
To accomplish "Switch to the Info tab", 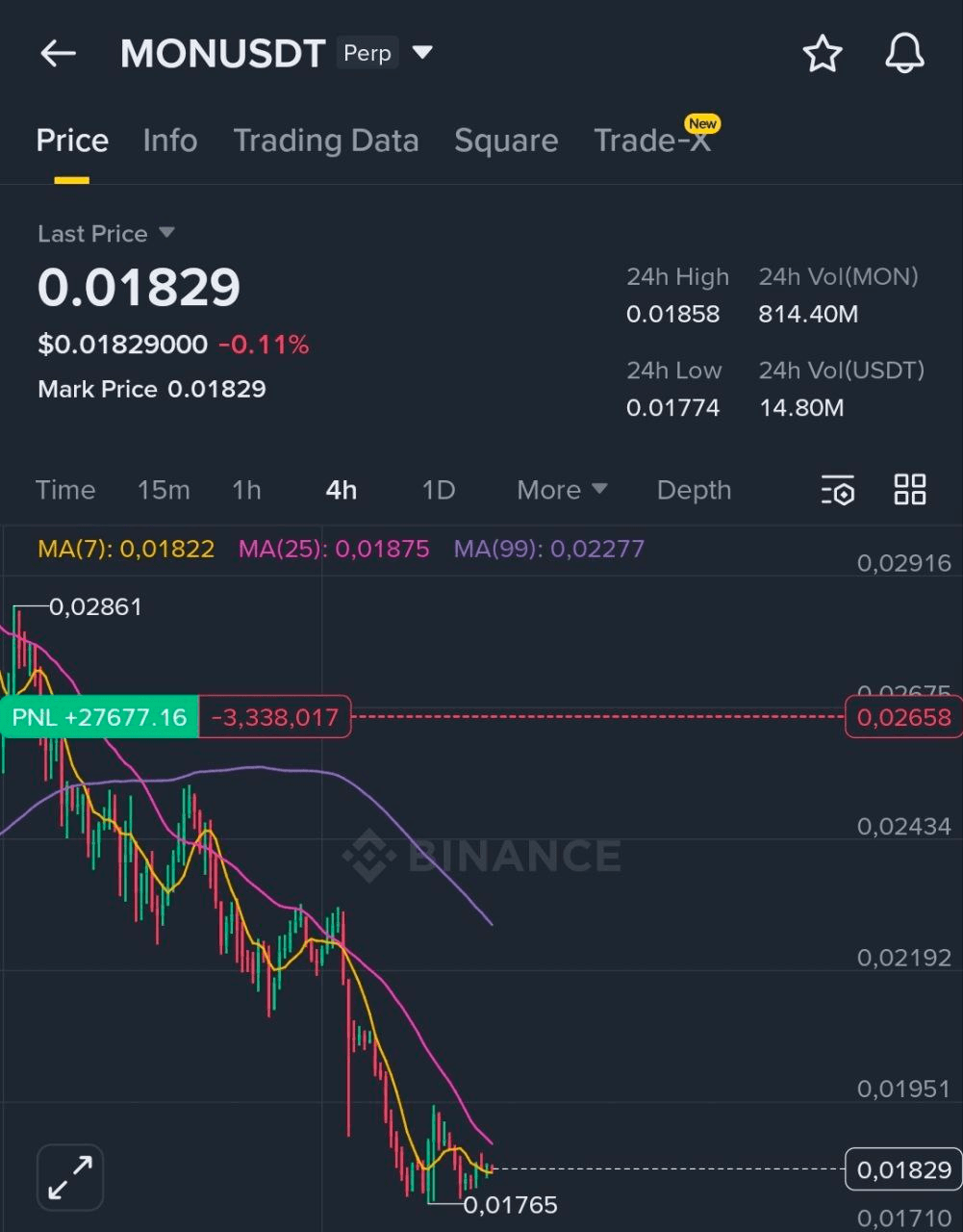I will tap(170, 141).
